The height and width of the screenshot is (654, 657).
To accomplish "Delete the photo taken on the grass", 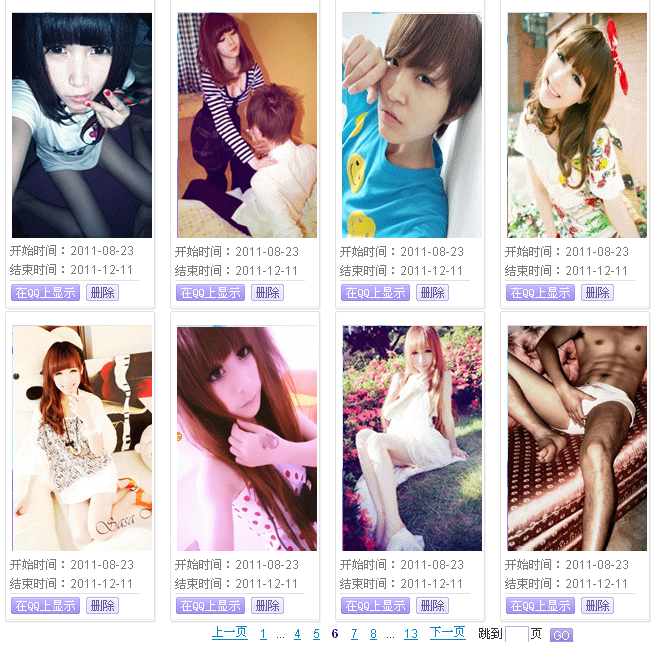I will coord(432,606).
